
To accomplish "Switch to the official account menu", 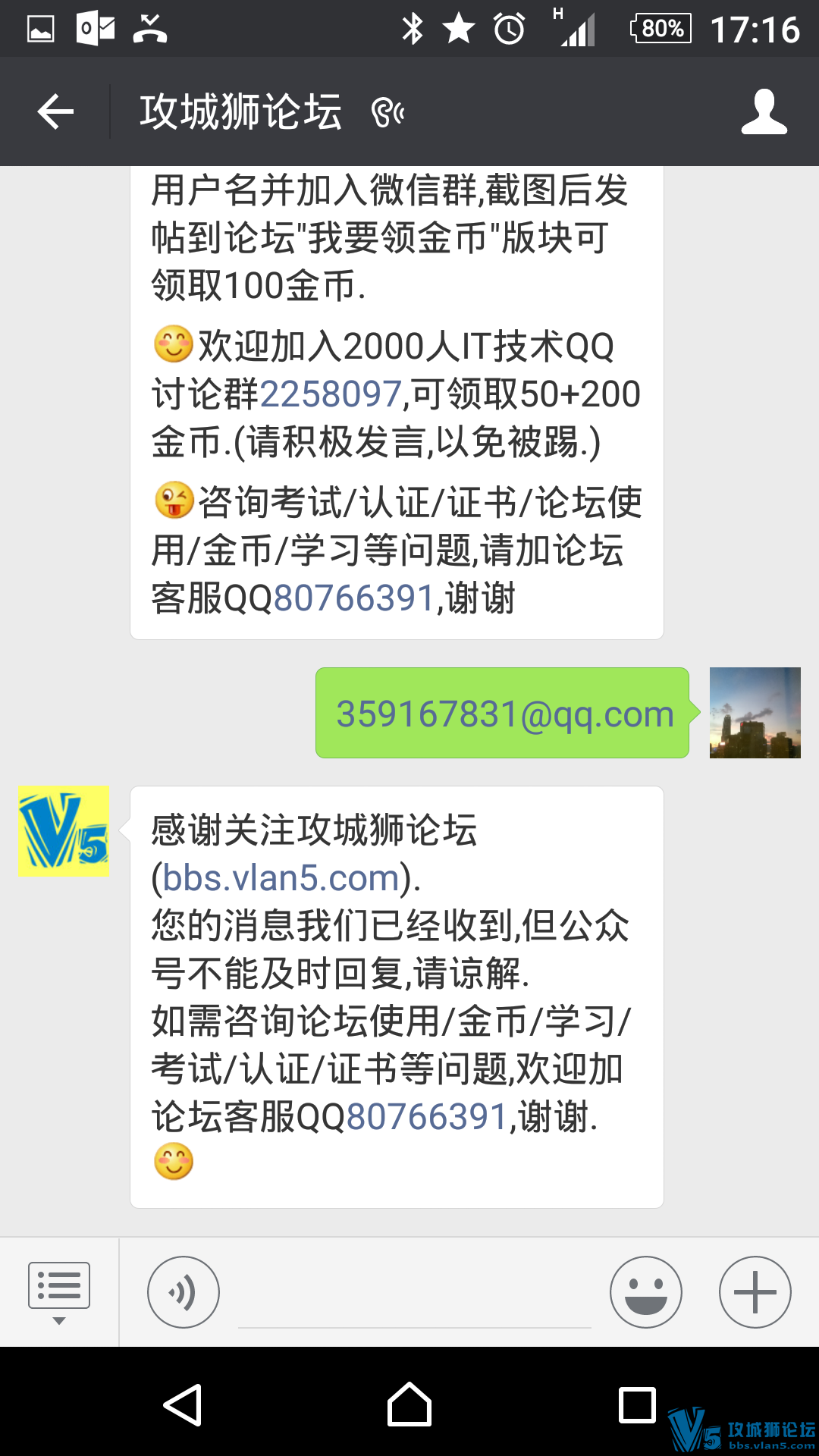I will pyautogui.click(x=59, y=1291).
